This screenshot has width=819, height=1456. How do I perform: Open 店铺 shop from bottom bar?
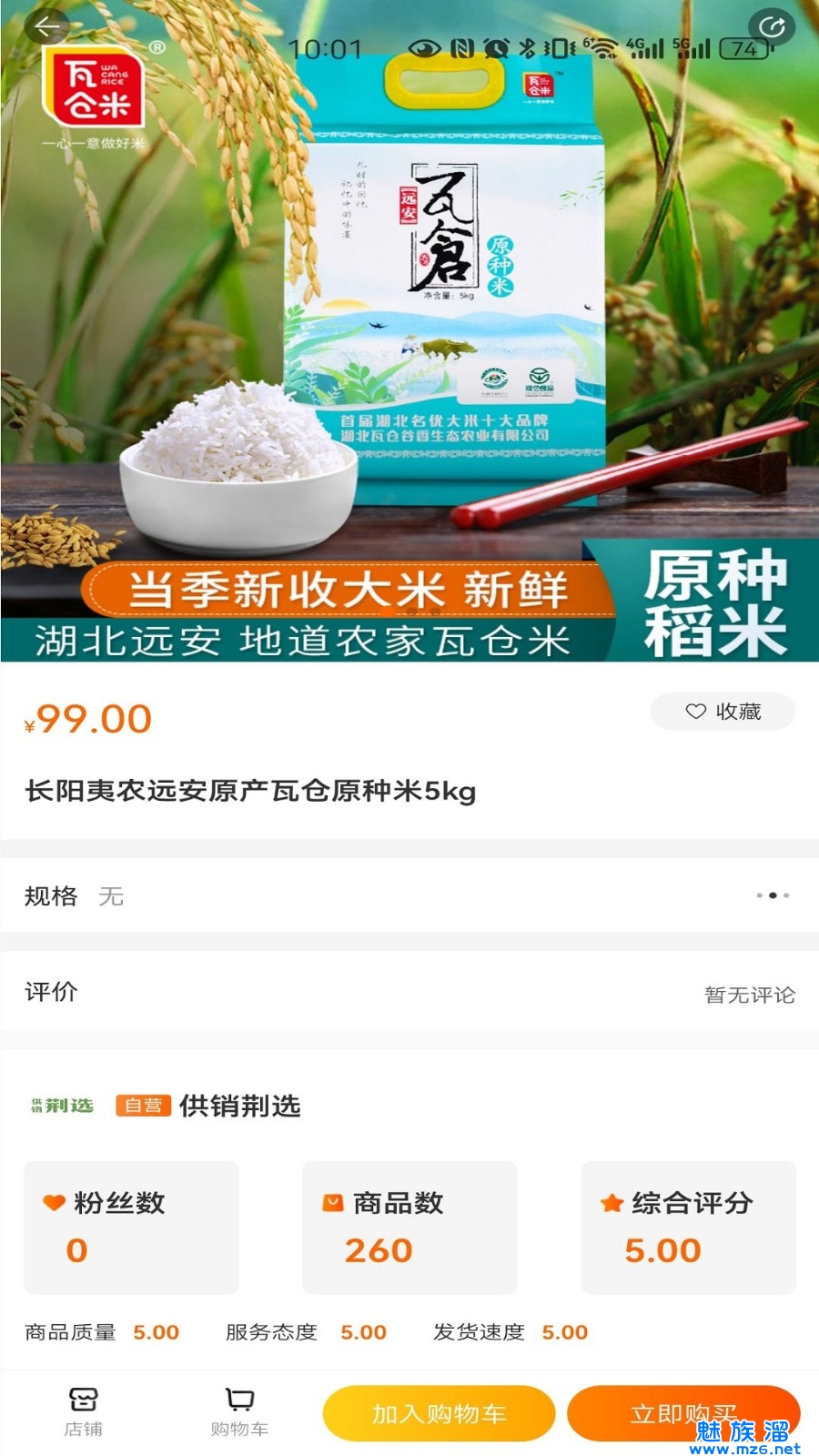(83, 1411)
